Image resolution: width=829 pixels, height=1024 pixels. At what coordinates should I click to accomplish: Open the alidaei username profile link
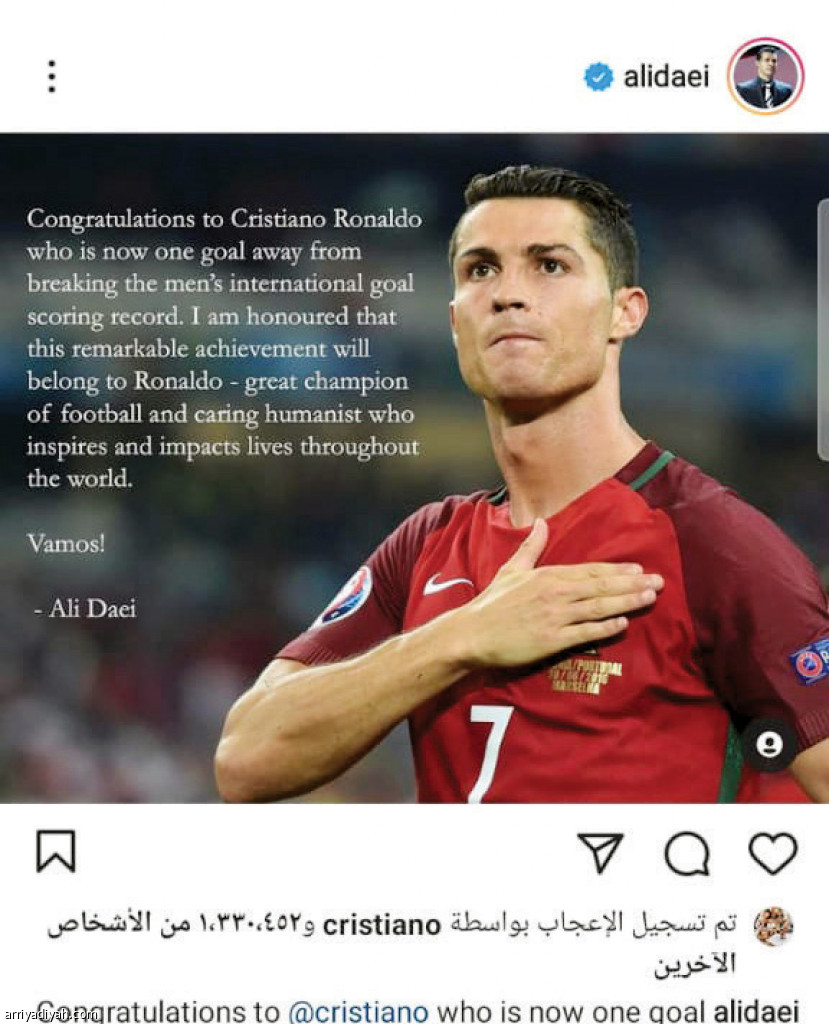point(665,77)
